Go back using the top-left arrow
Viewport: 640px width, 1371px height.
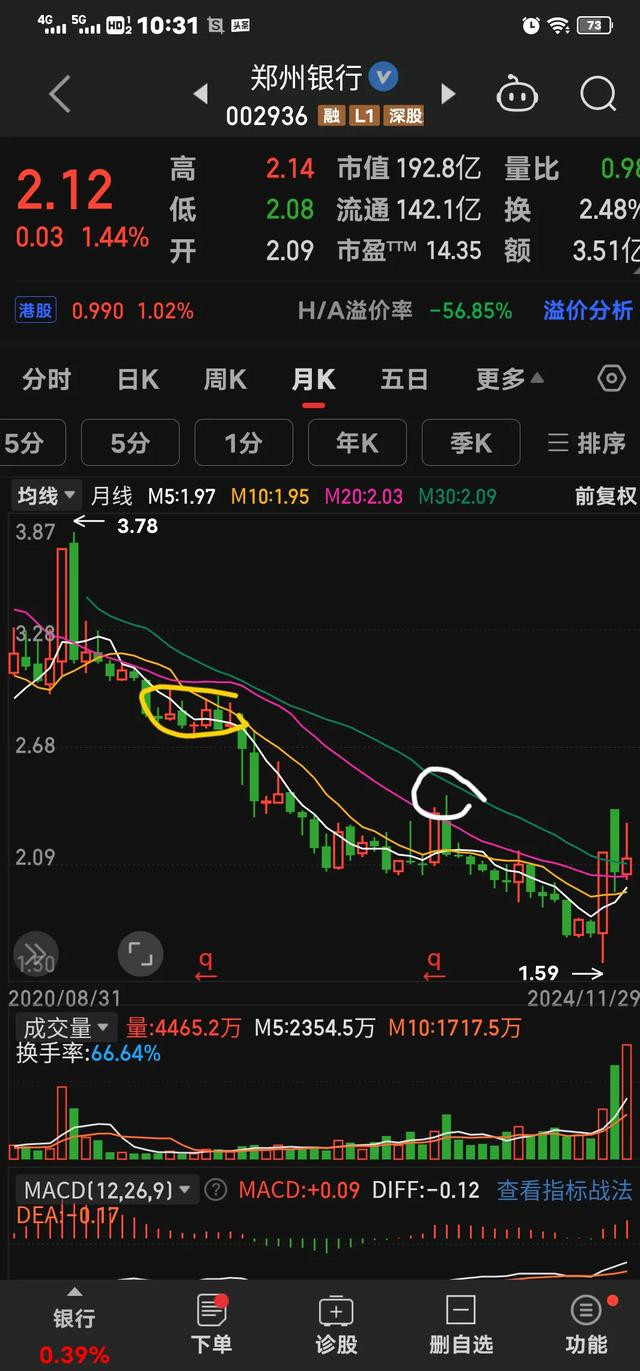pos(60,95)
